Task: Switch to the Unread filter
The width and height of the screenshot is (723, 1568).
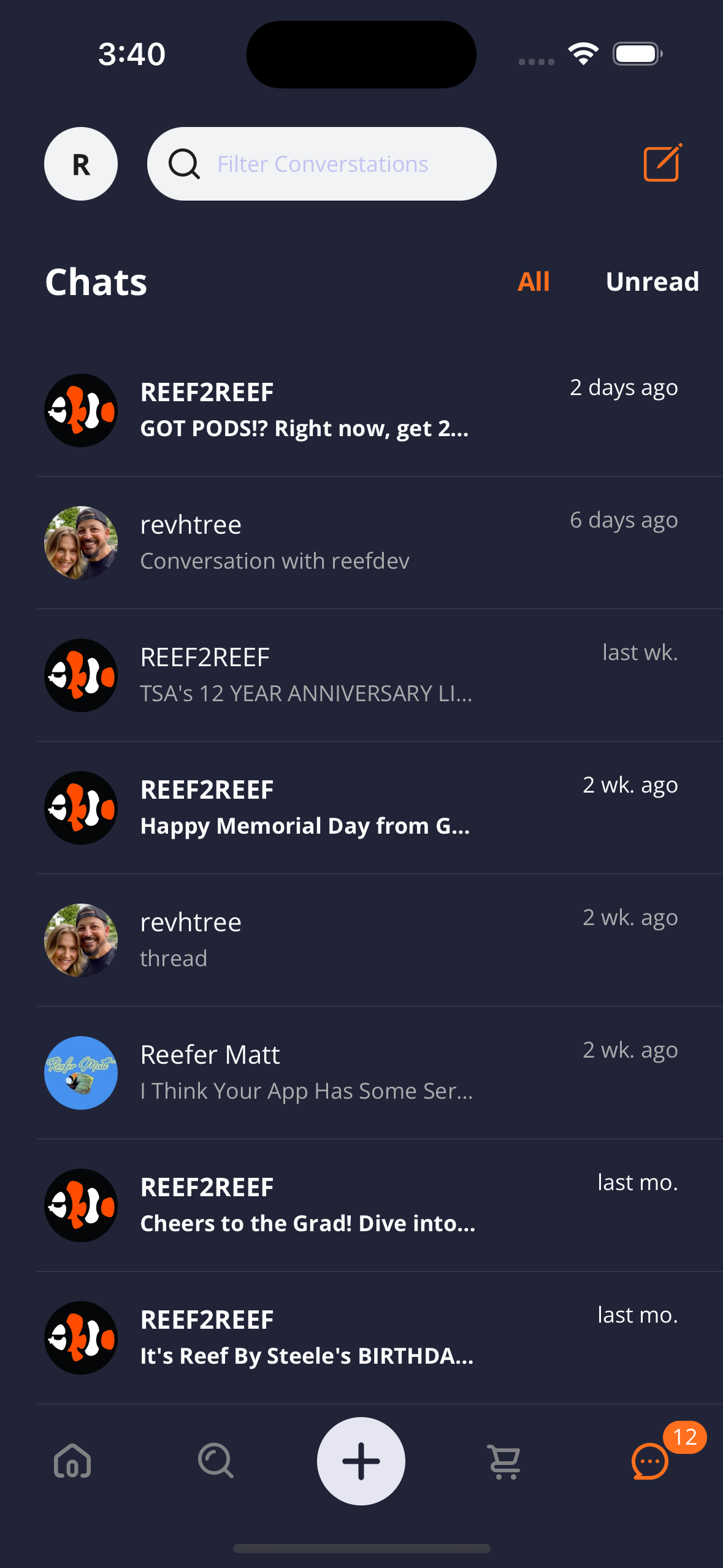Action: [652, 282]
